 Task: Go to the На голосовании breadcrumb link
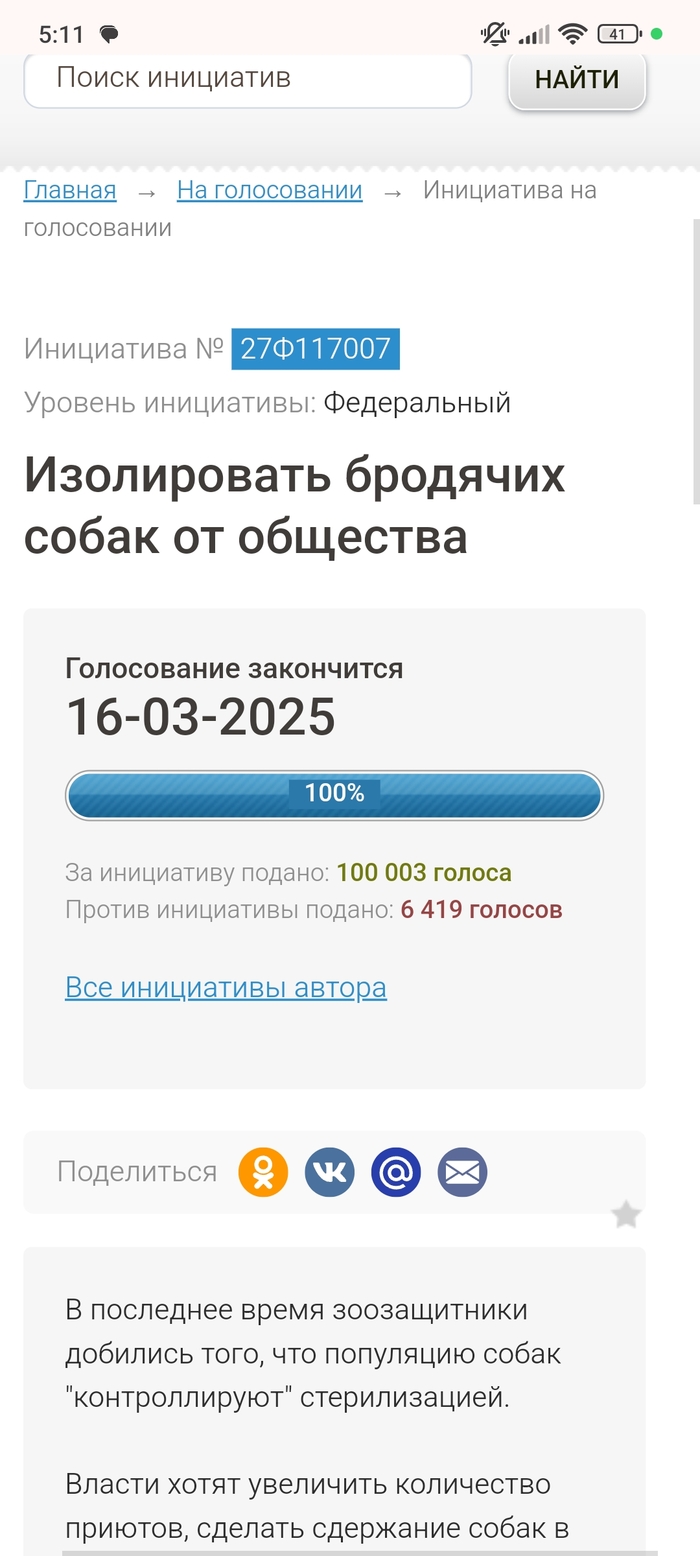point(269,190)
